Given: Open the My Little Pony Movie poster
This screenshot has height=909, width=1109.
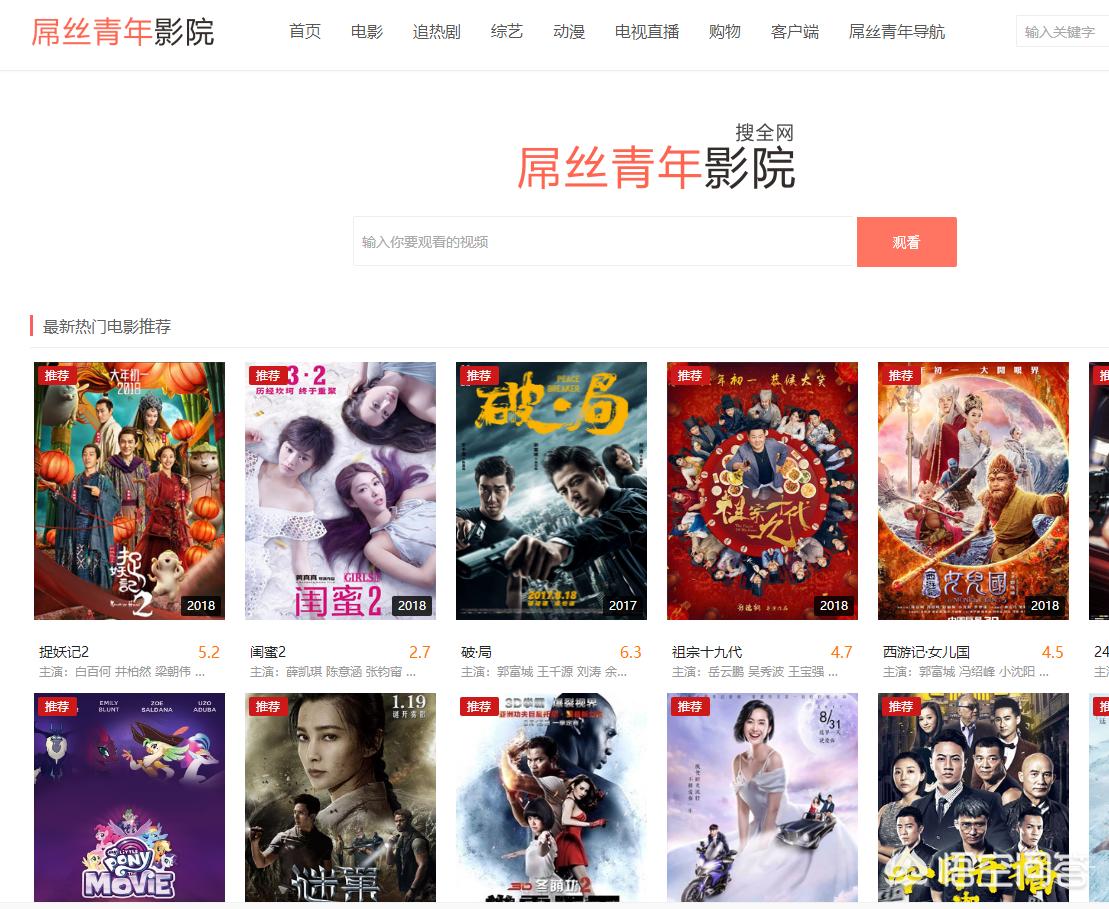Looking at the screenshot, I should 129,798.
